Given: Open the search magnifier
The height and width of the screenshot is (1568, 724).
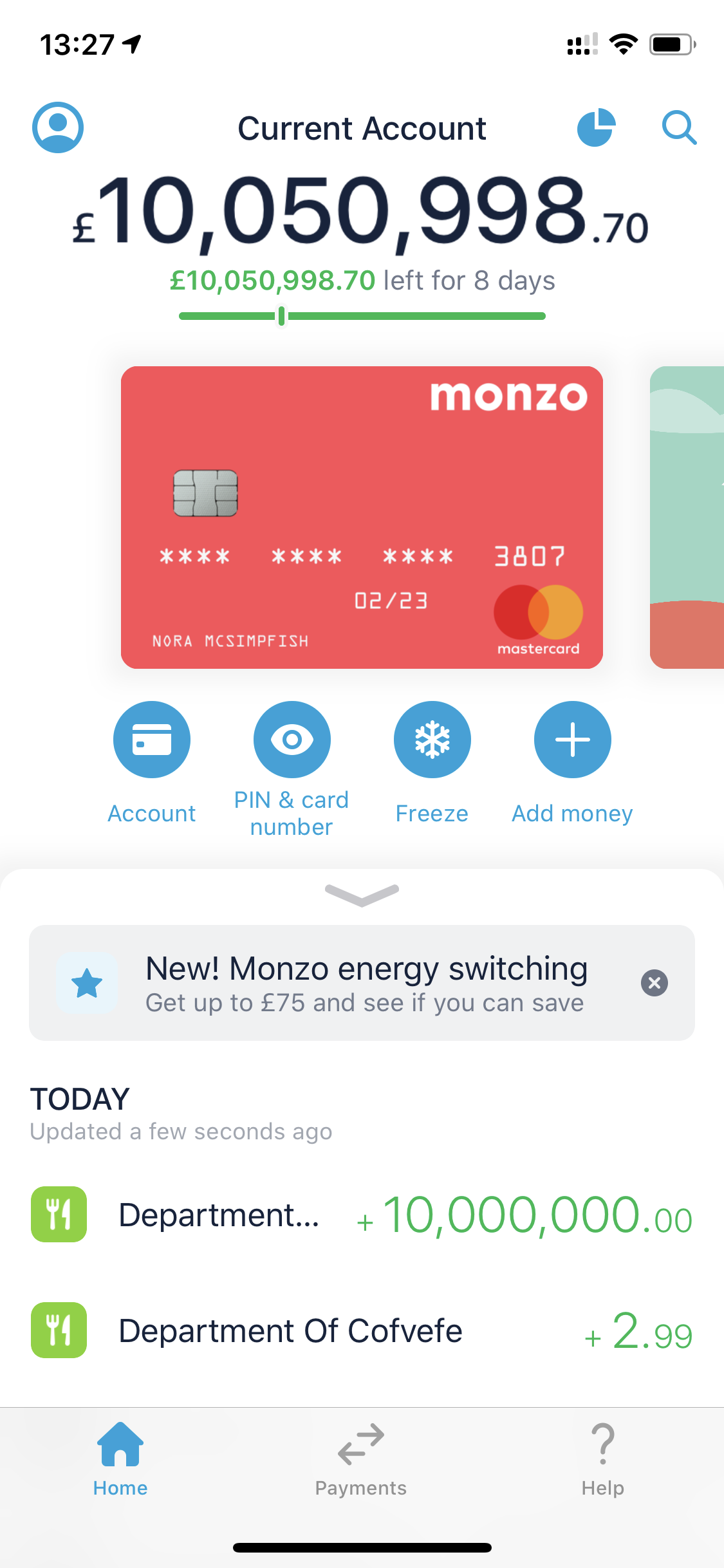Looking at the screenshot, I should [679, 127].
